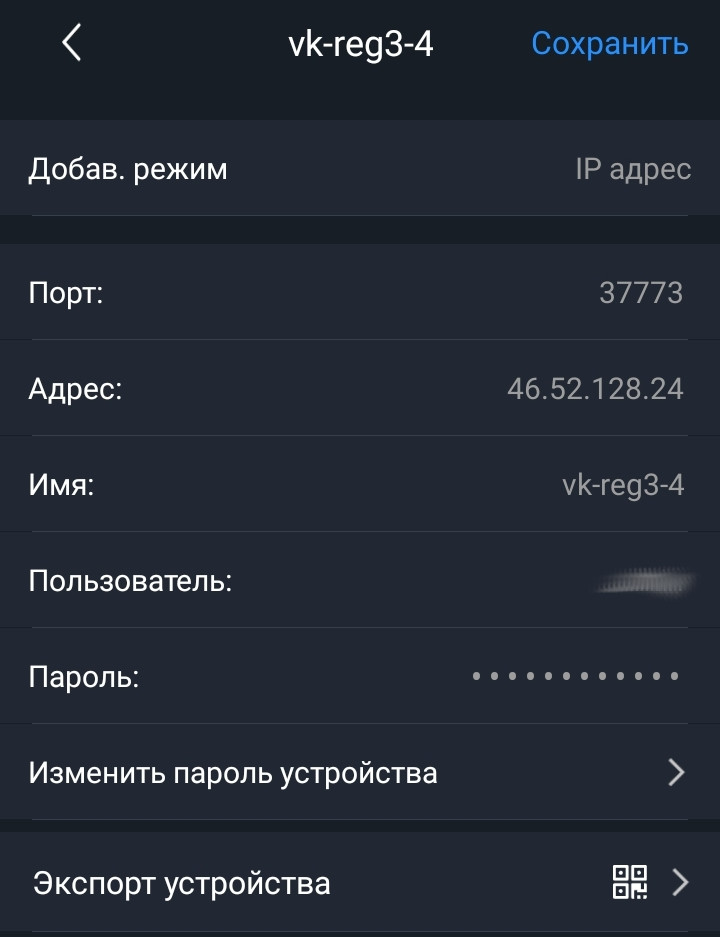Open the chevron next to Экспорт устройства
This screenshot has width=720, height=937.
pyautogui.click(x=679, y=883)
